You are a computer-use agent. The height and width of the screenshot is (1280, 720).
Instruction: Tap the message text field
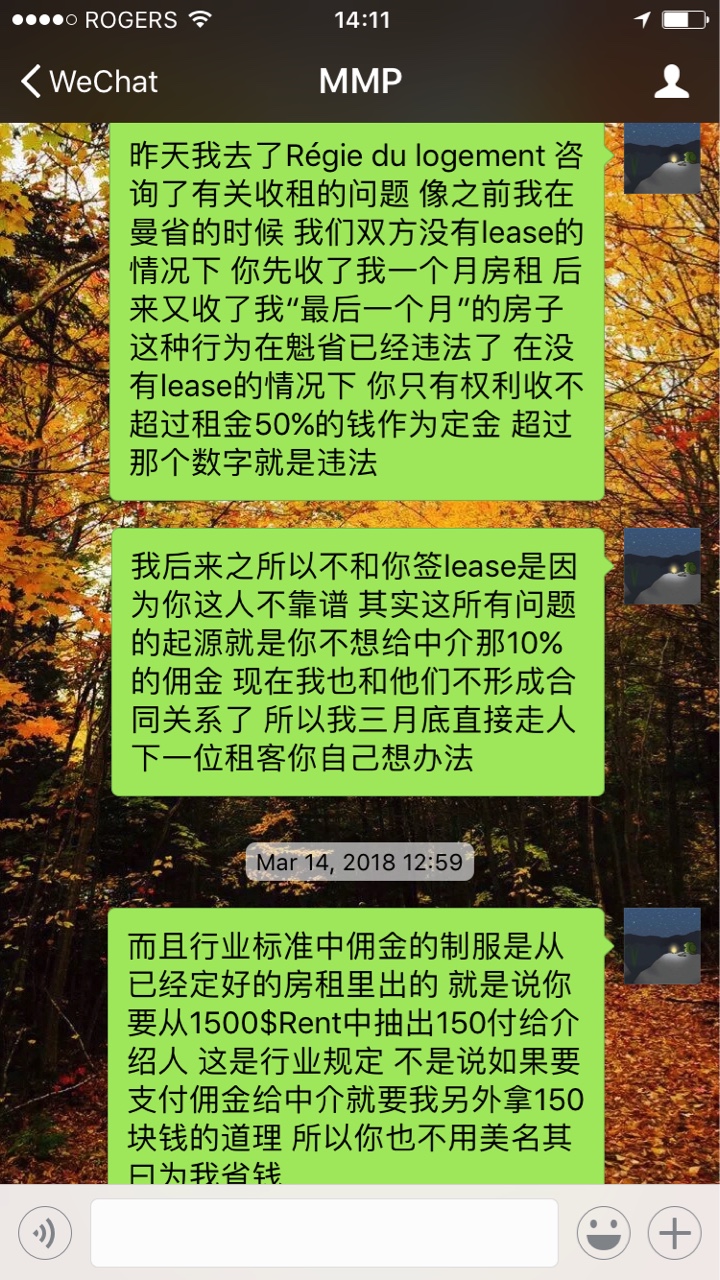(x=324, y=1233)
